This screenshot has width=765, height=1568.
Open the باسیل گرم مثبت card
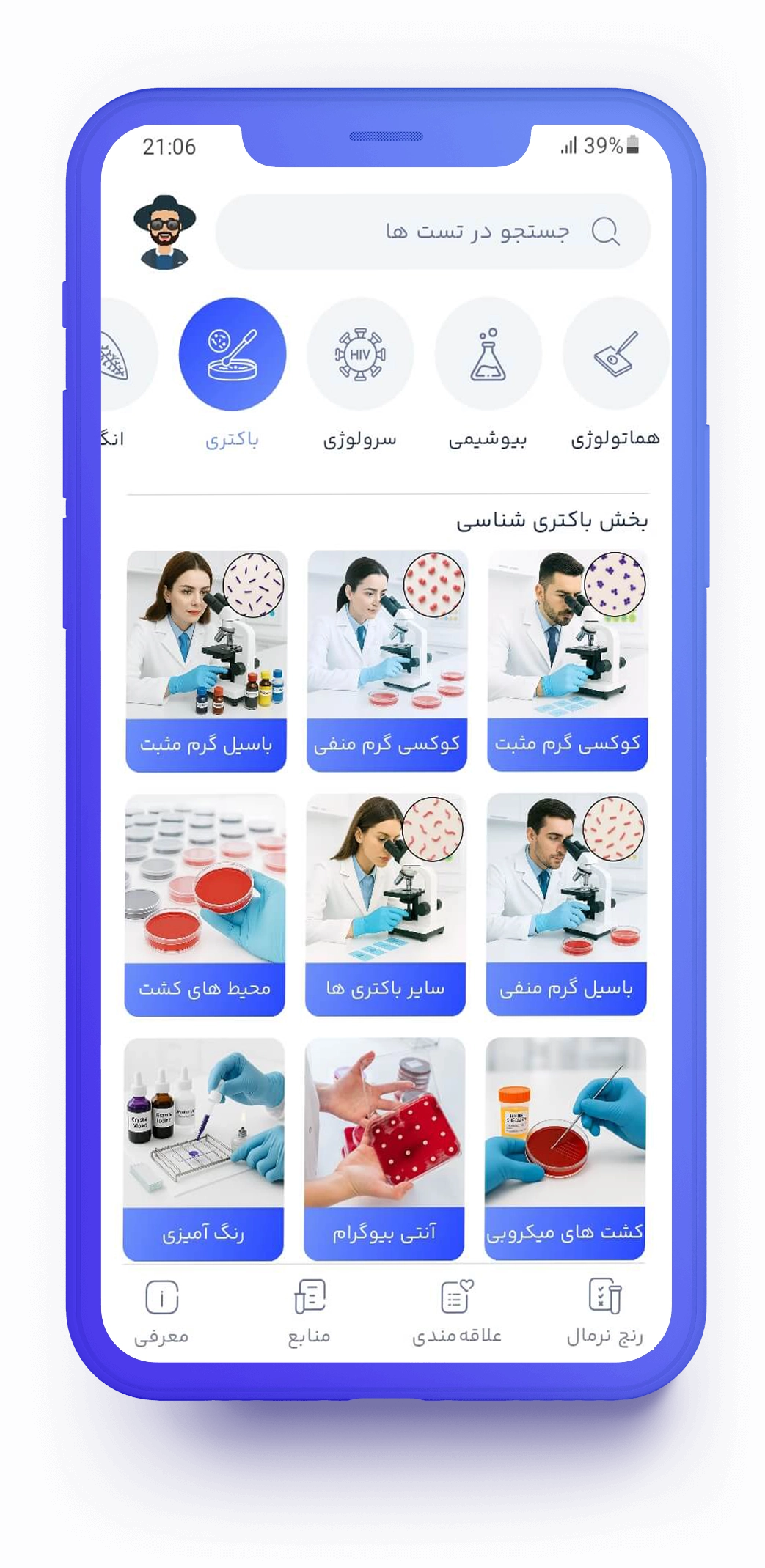click(206, 660)
